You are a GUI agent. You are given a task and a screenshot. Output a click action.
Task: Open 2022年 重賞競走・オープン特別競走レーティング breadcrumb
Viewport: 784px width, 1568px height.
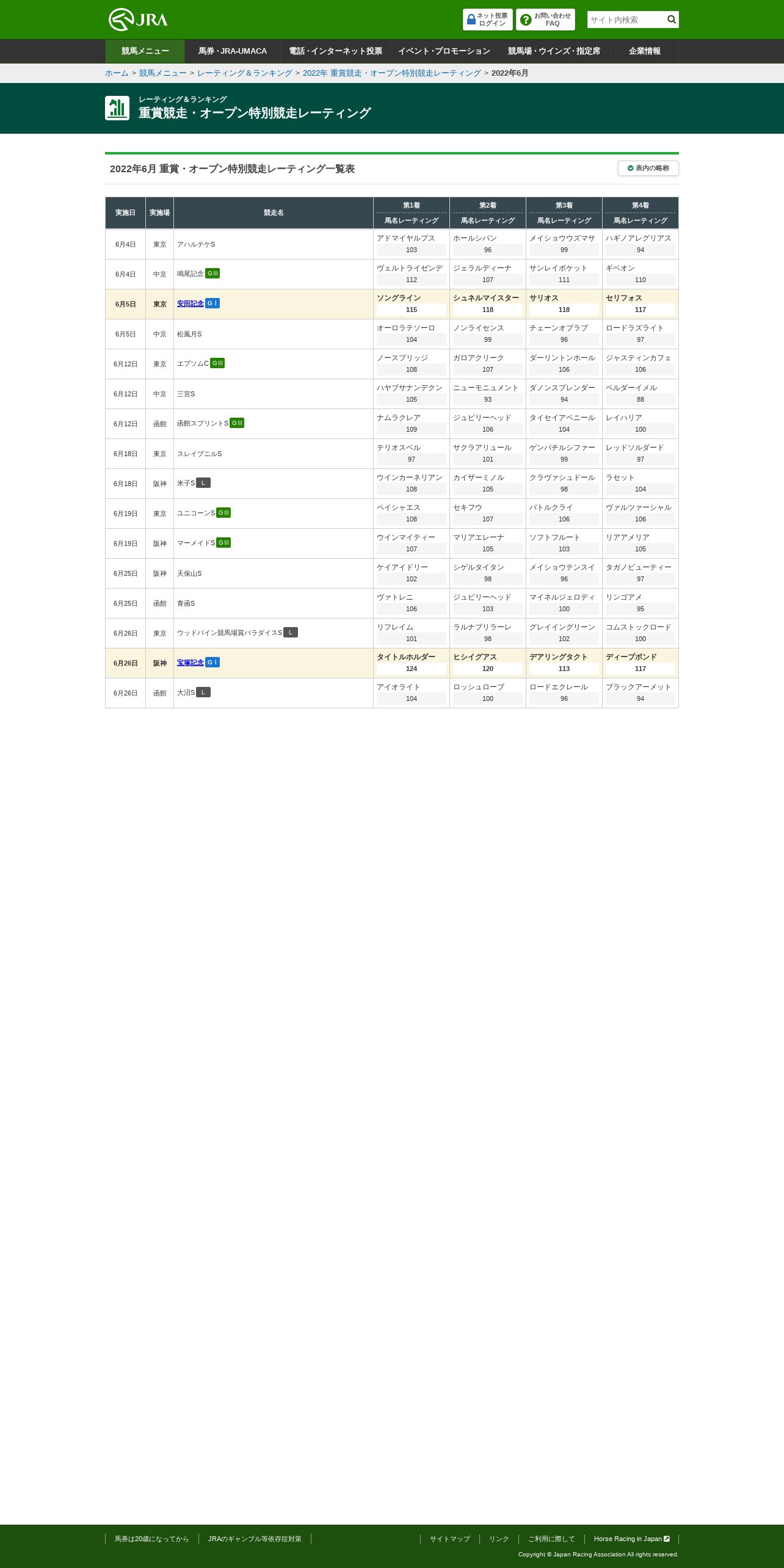(392, 73)
